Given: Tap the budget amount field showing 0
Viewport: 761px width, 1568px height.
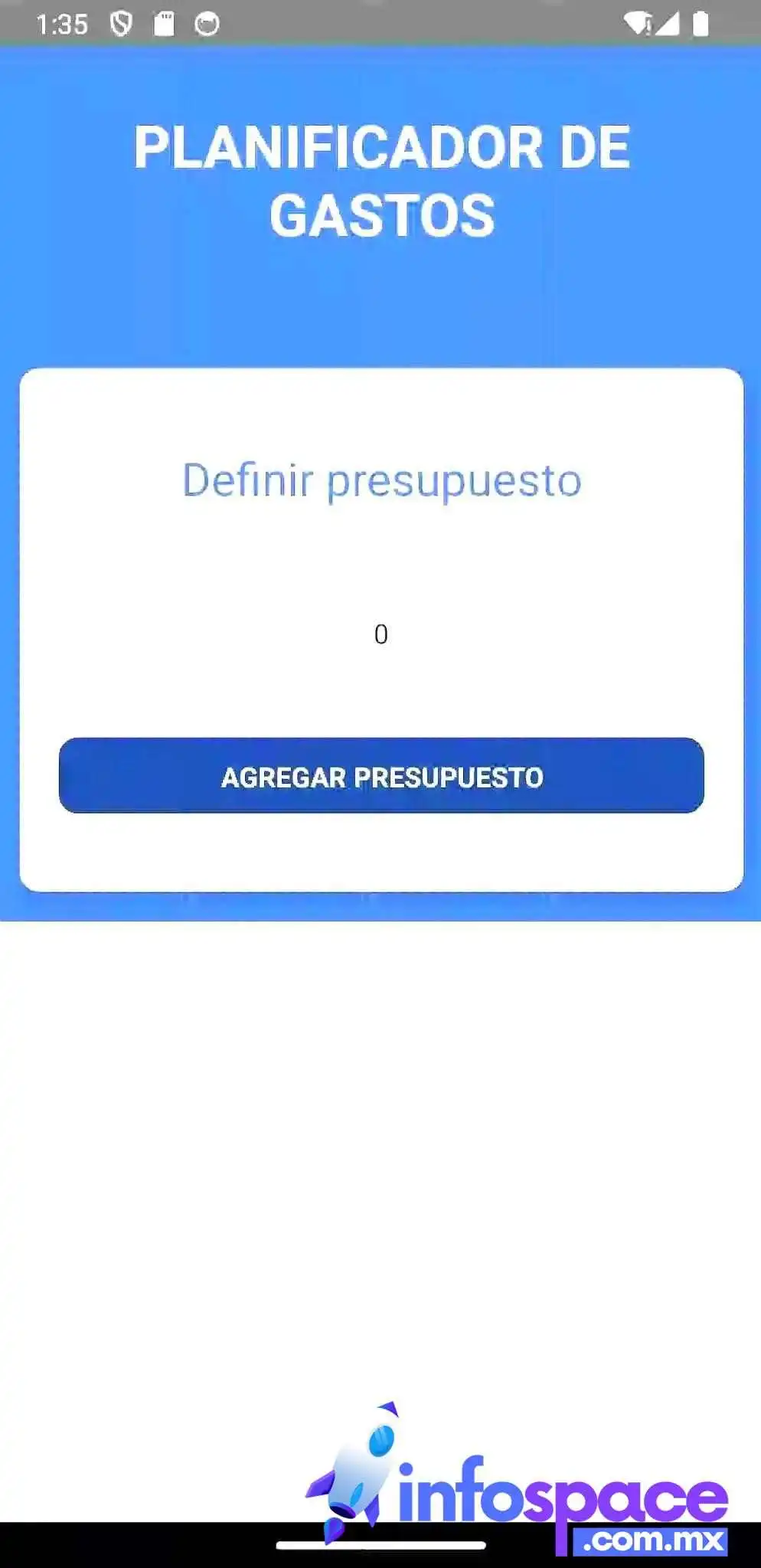Looking at the screenshot, I should coord(381,634).
